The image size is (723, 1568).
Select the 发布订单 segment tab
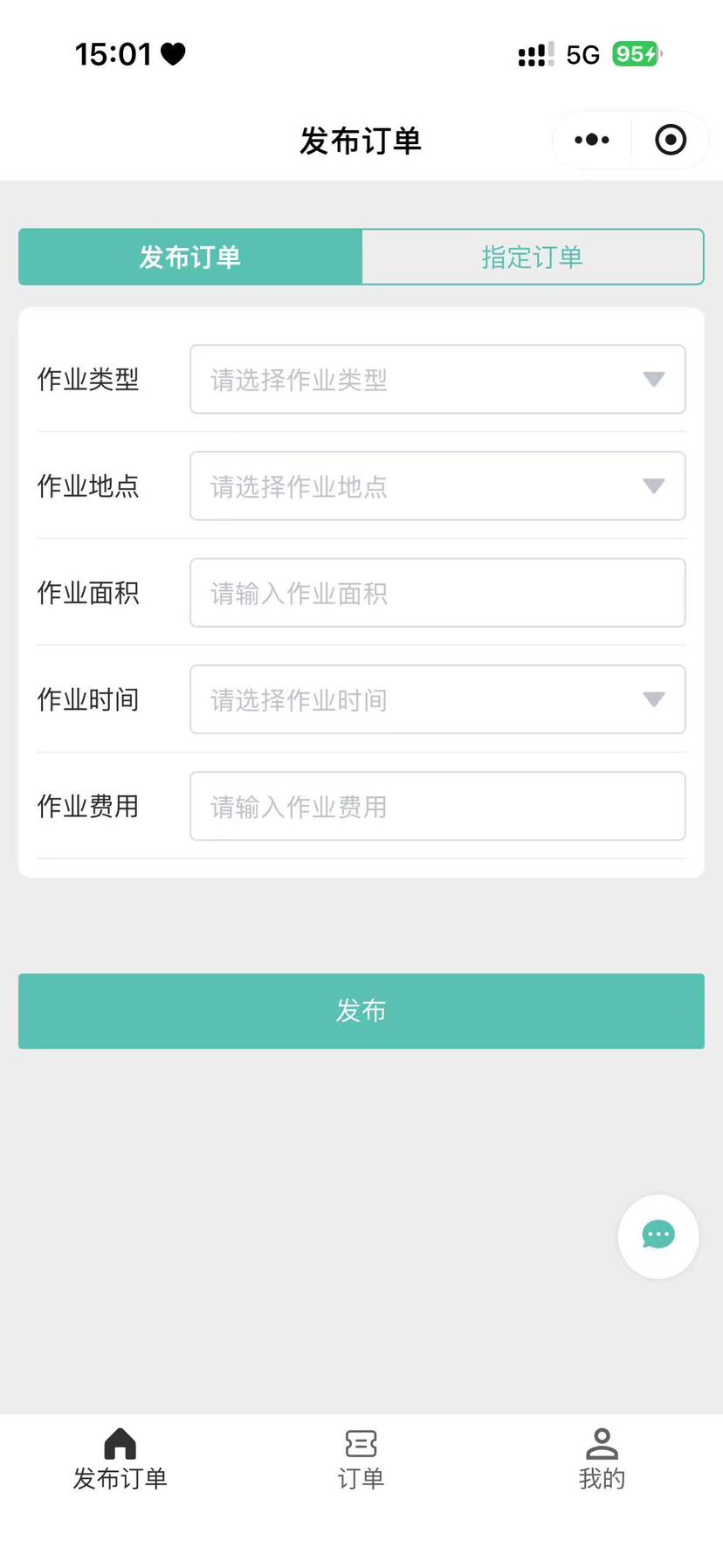pos(190,257)
